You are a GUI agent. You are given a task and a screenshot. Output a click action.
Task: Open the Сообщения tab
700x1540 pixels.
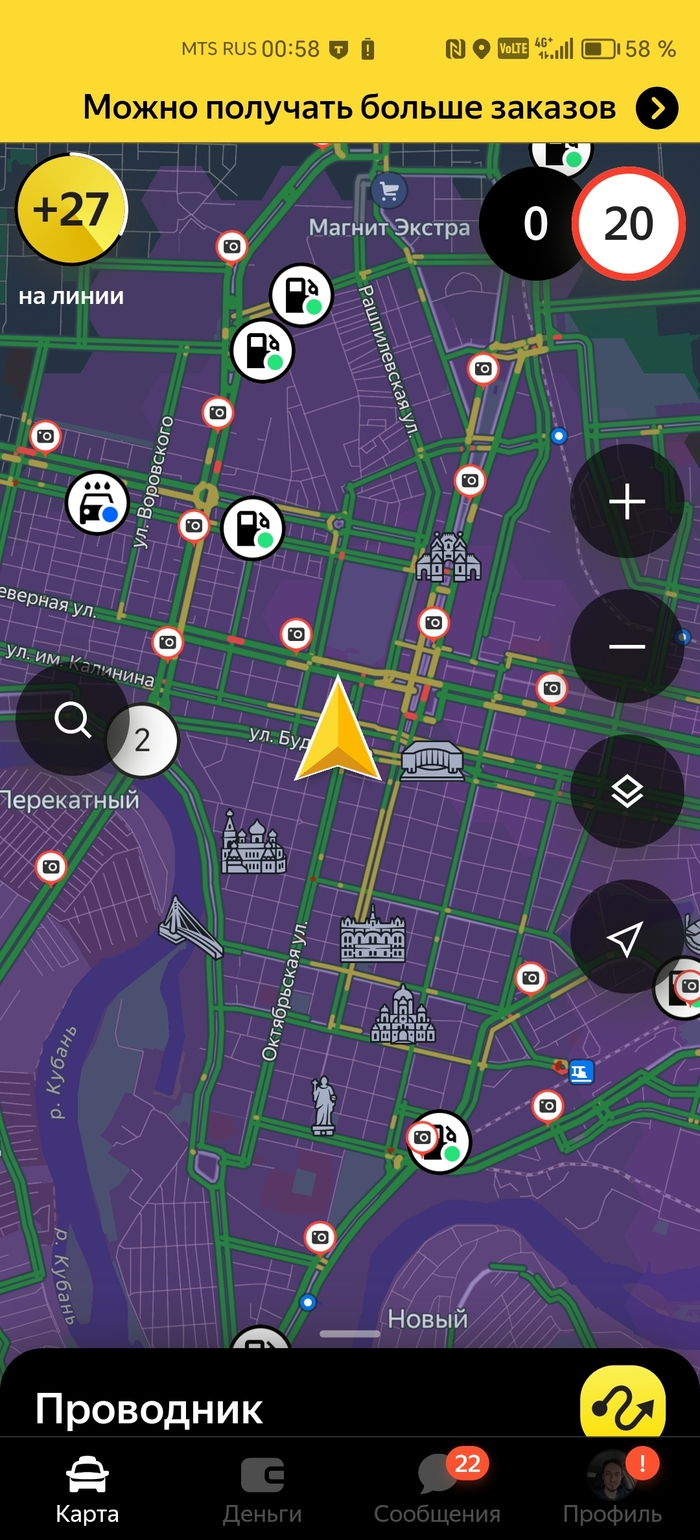click(437, 1490)
